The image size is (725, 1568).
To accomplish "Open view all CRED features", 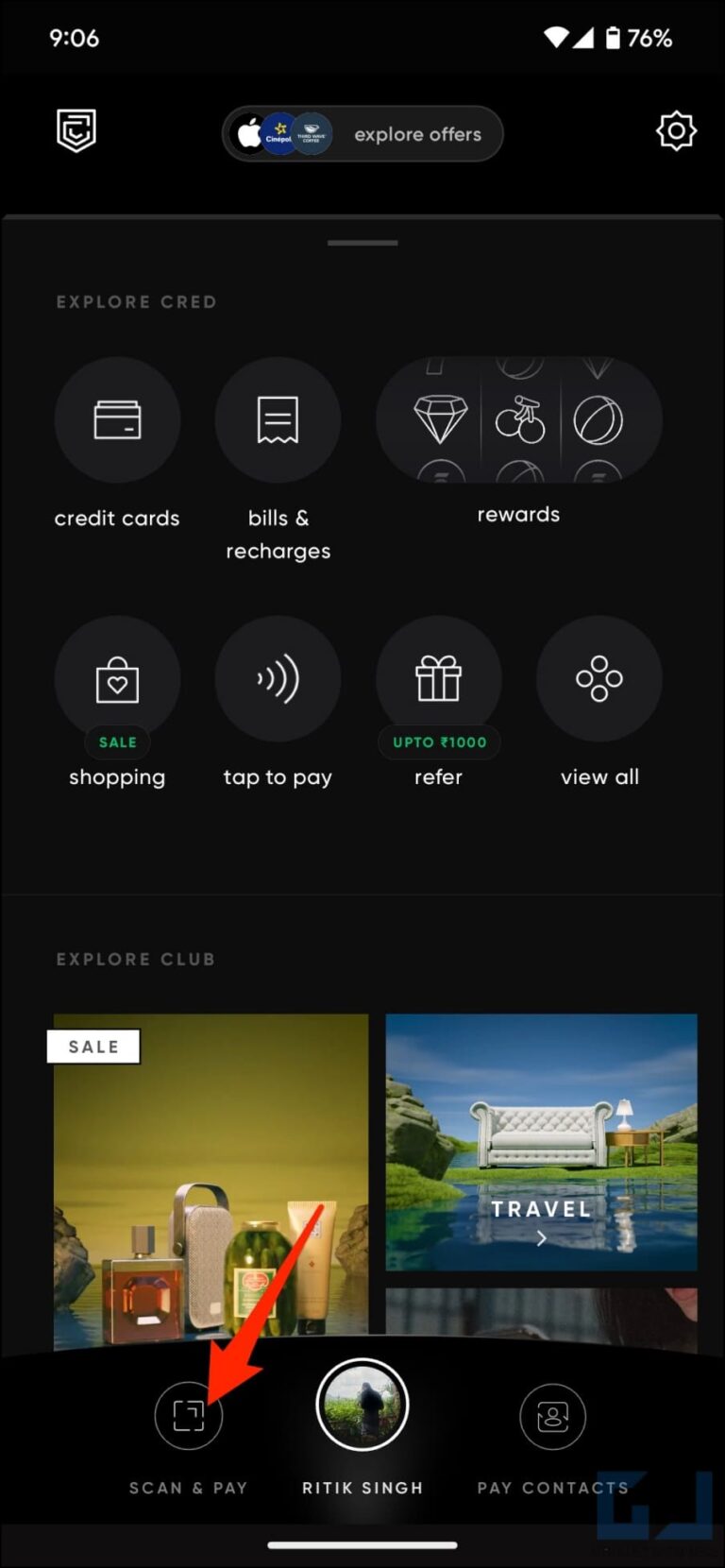I will tap(599, 678).
